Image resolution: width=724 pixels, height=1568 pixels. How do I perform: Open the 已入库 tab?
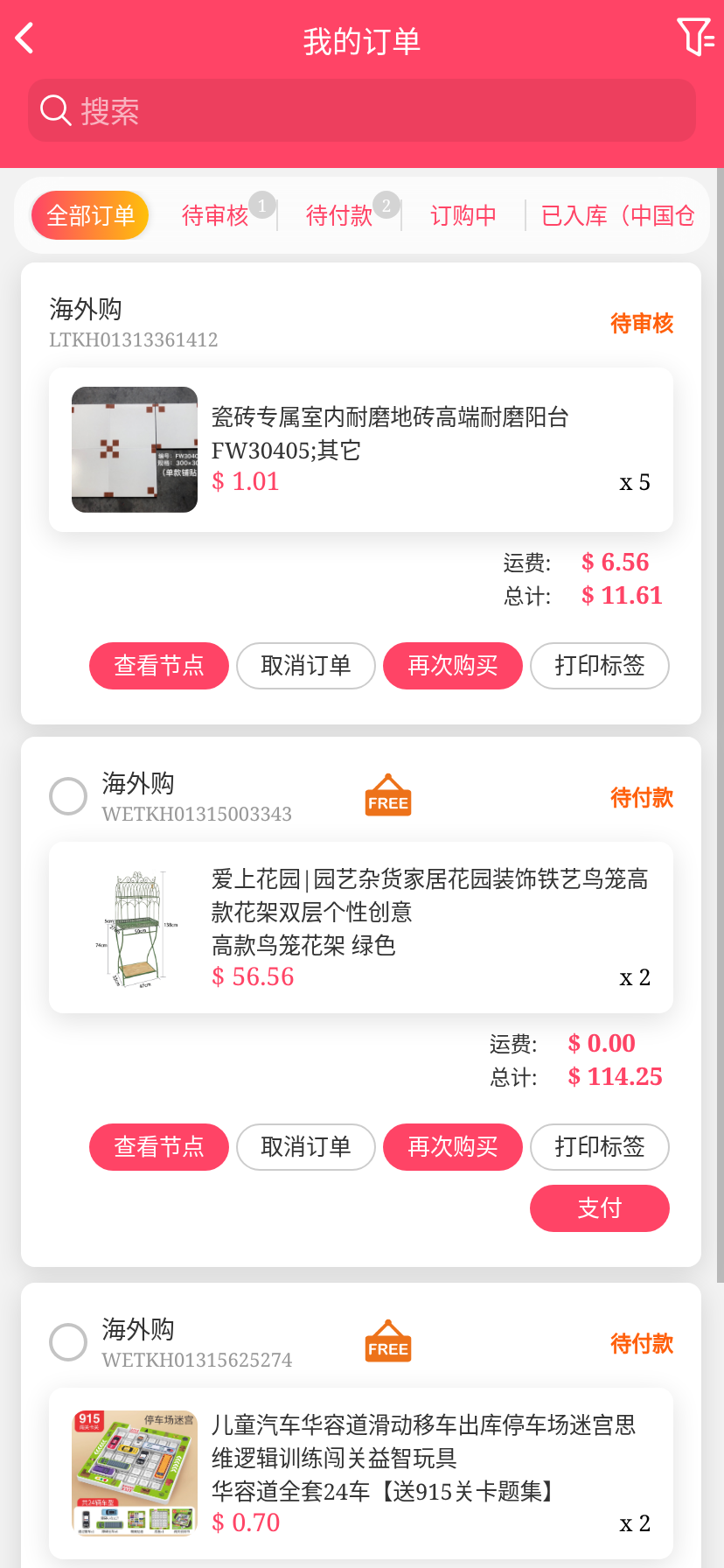[x=617, y=215]
